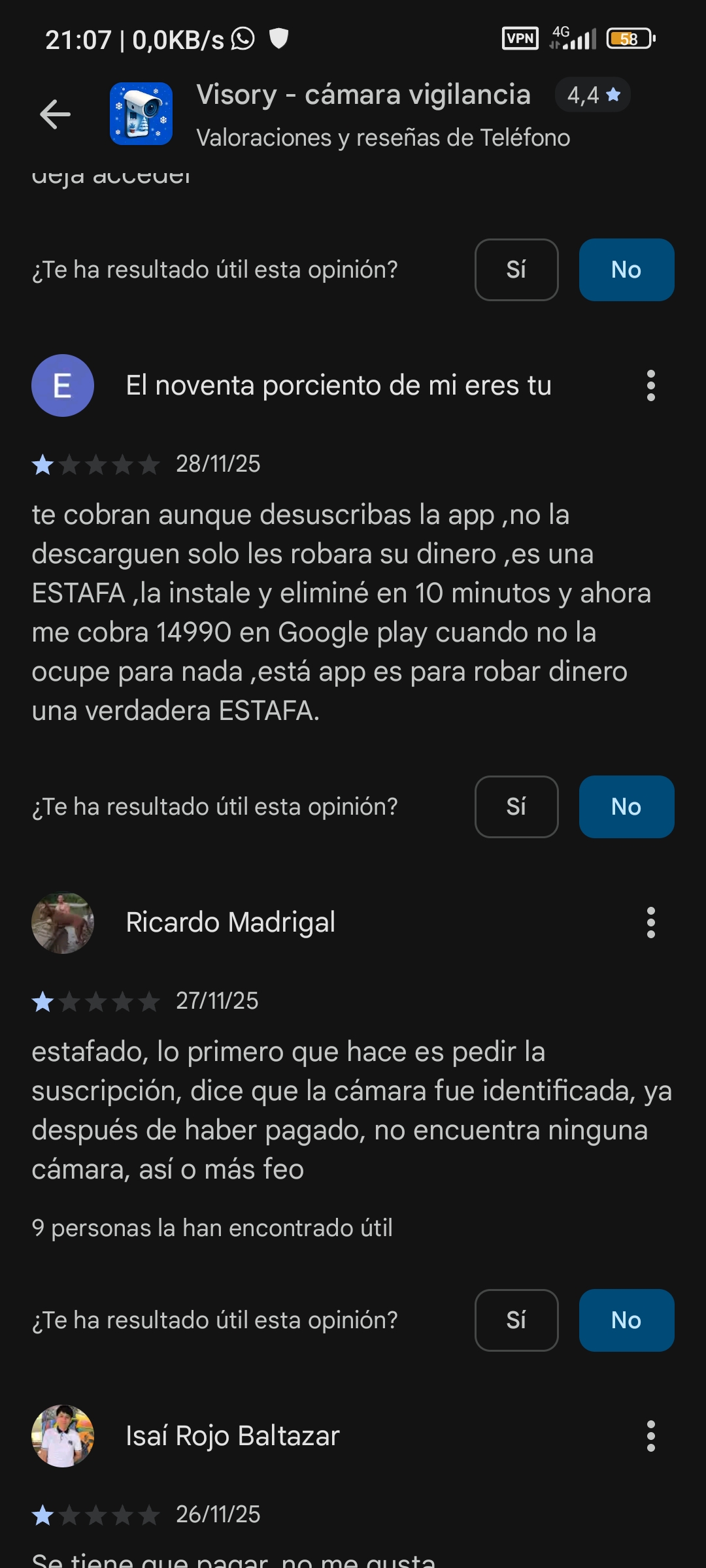The image size is (706, 1568).
Task: Select Sí on Ricardo Madrigal's review
Action: click(x=516, y=1320)
